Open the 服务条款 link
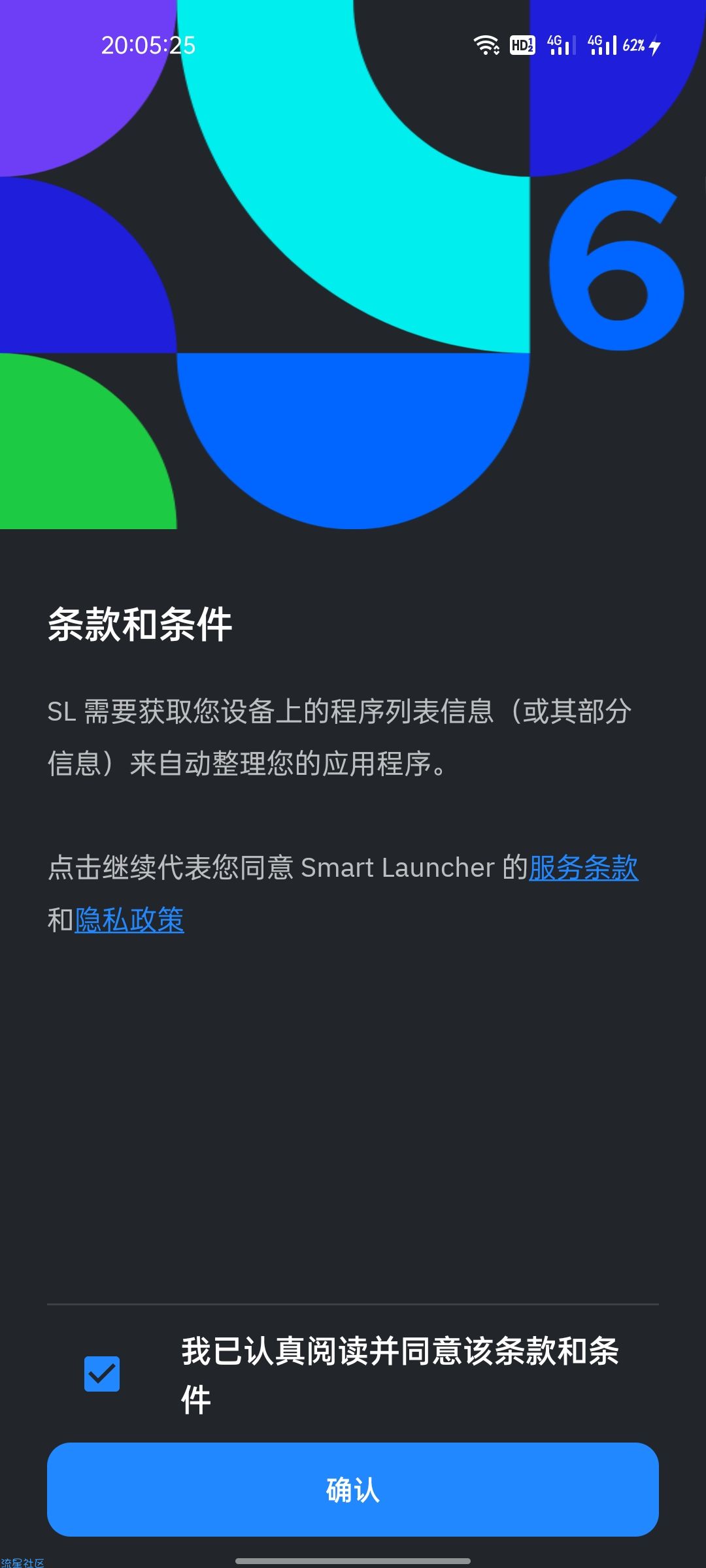 tap(583, 868)
